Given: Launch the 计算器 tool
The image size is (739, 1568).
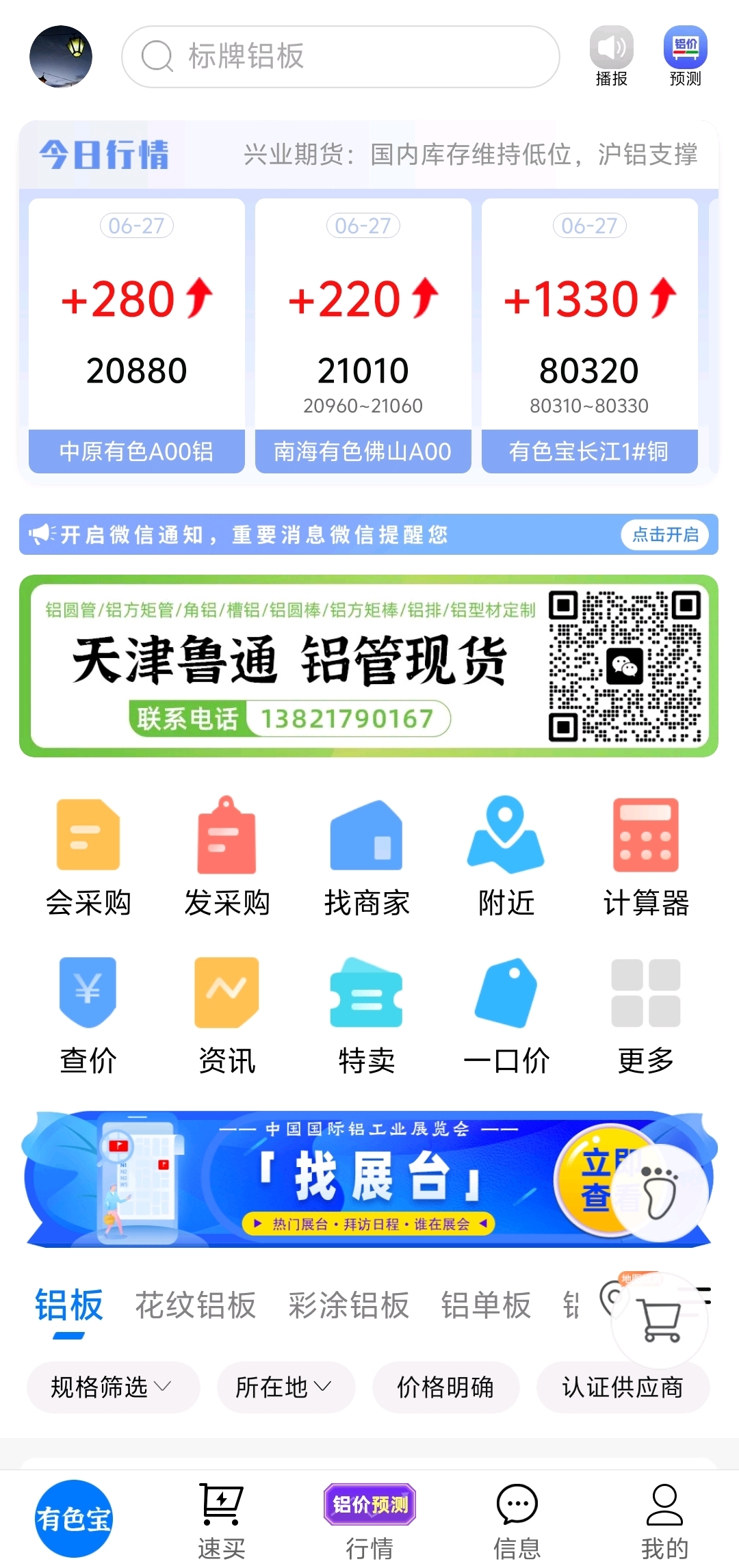Looking at the screenshot, I should (x=646, y=858).
